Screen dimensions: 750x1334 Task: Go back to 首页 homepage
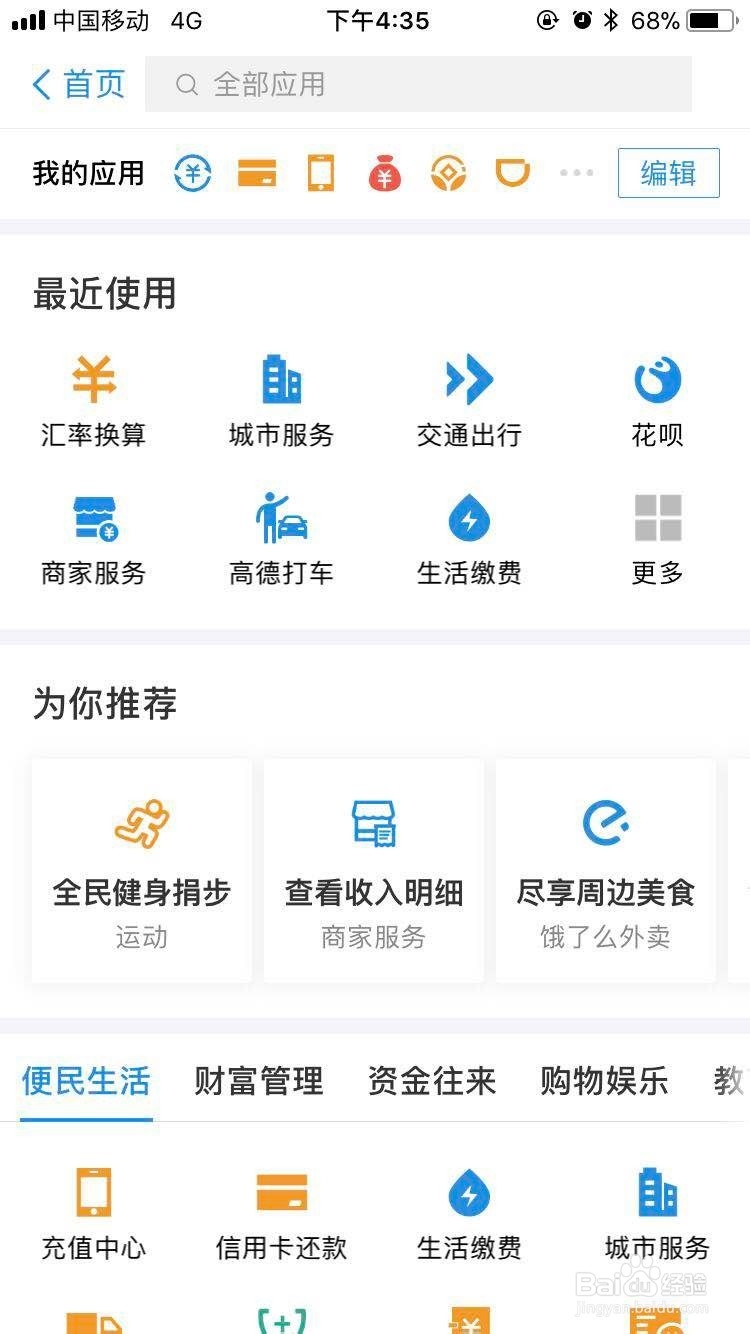pos(76,85)
